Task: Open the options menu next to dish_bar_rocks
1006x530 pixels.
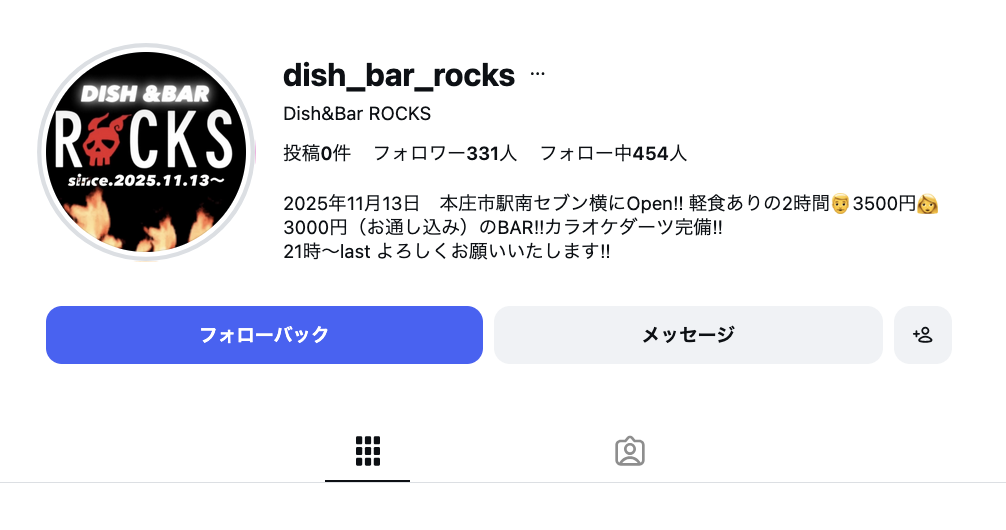Action: click(x=537, y=75)
